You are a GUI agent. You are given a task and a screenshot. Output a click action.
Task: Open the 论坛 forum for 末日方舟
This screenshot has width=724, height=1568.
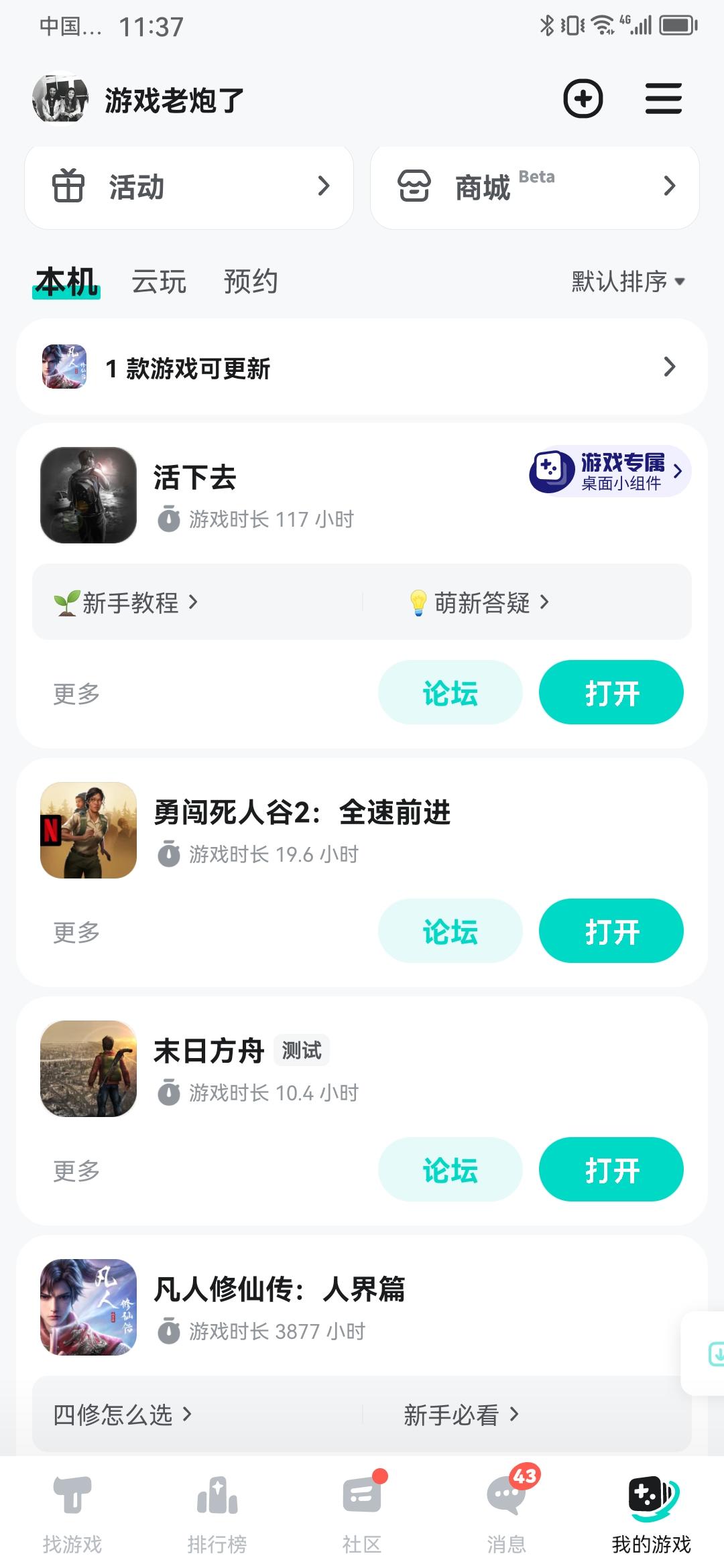tap(450, 1169)
